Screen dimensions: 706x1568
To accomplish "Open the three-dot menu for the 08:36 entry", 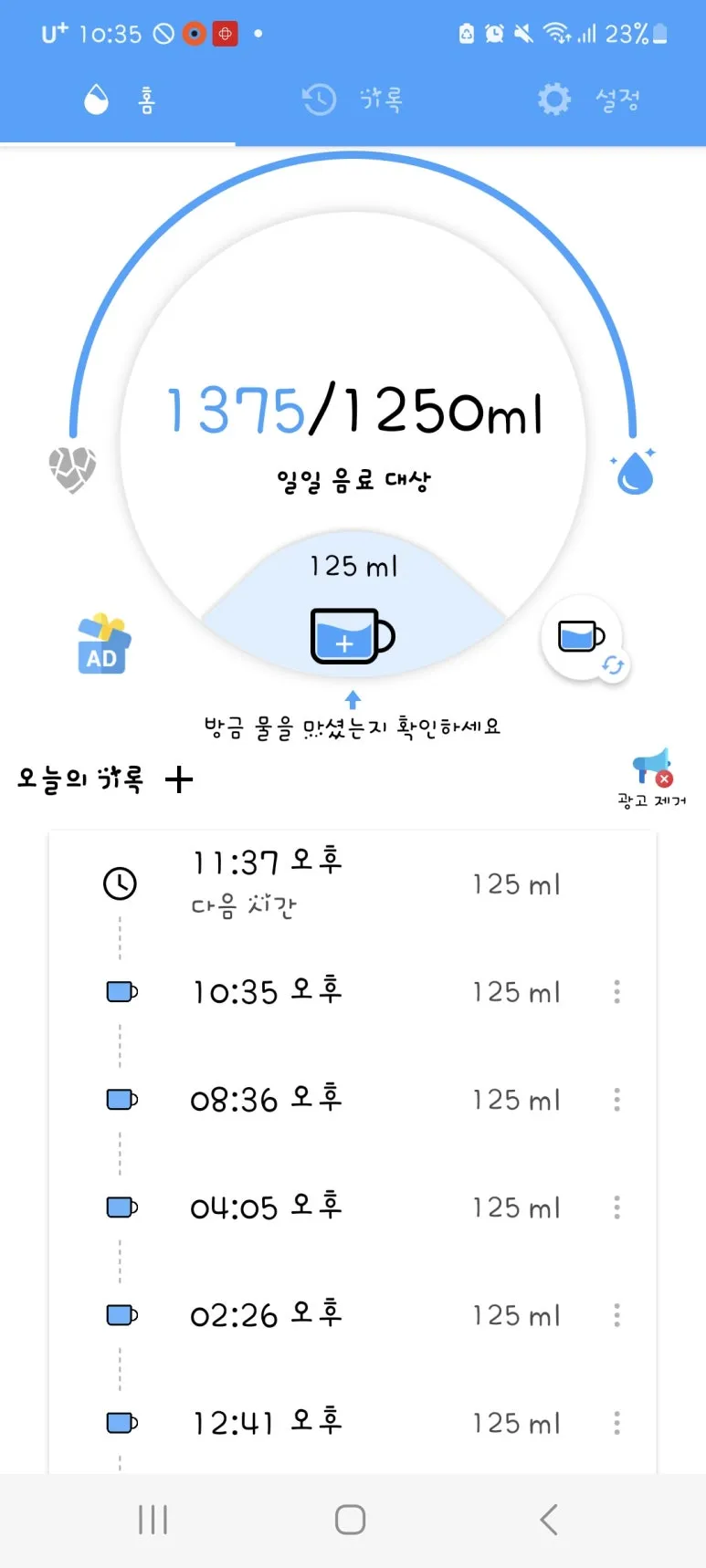I will pos(616,1100).
